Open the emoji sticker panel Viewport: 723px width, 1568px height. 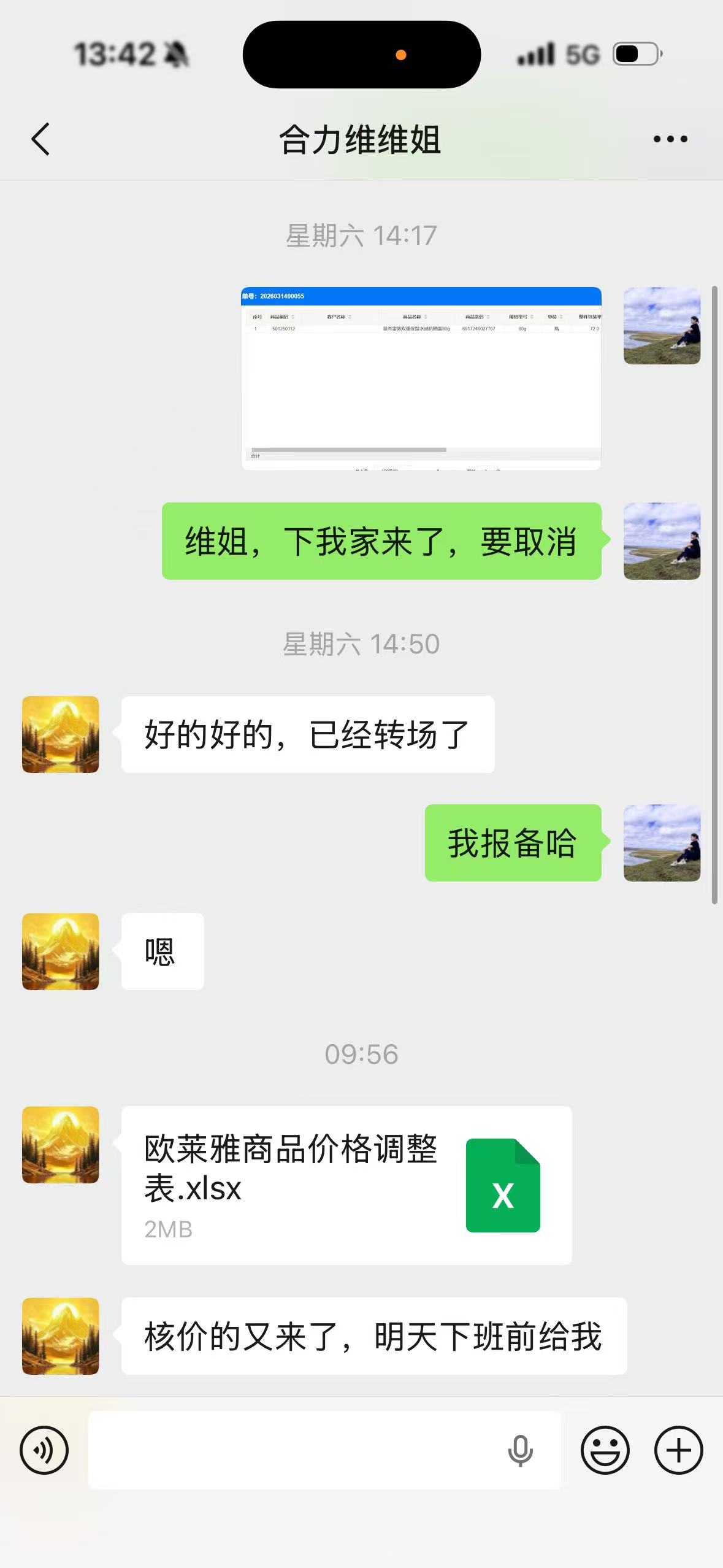[605, 1450]
